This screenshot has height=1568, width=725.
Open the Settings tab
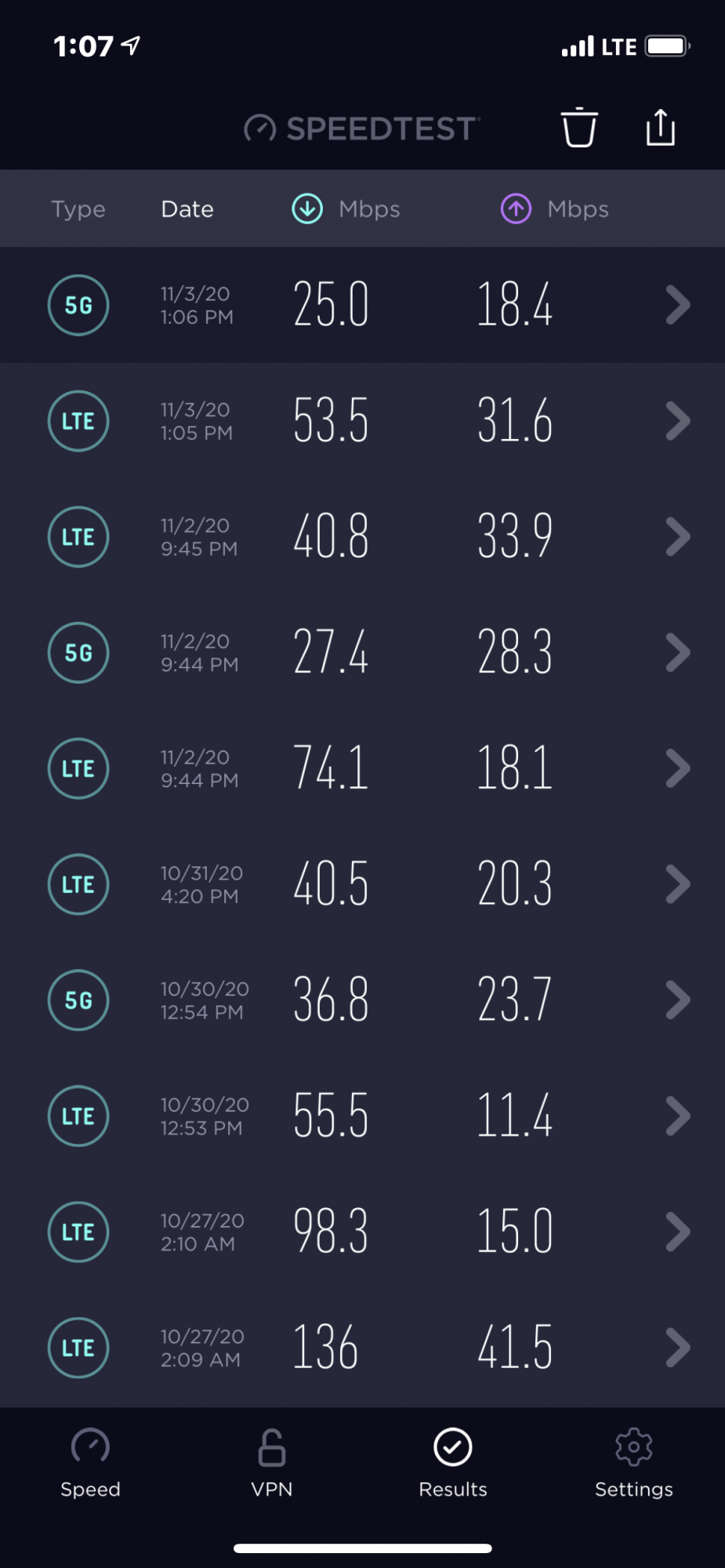click(634, 1463)
